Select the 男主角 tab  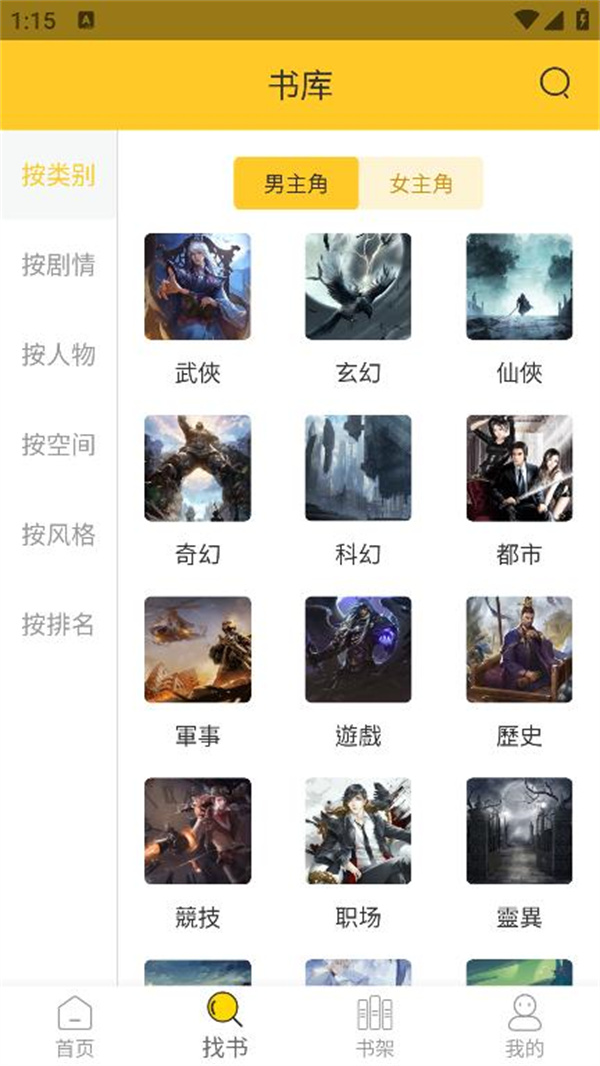click(296, 184)
